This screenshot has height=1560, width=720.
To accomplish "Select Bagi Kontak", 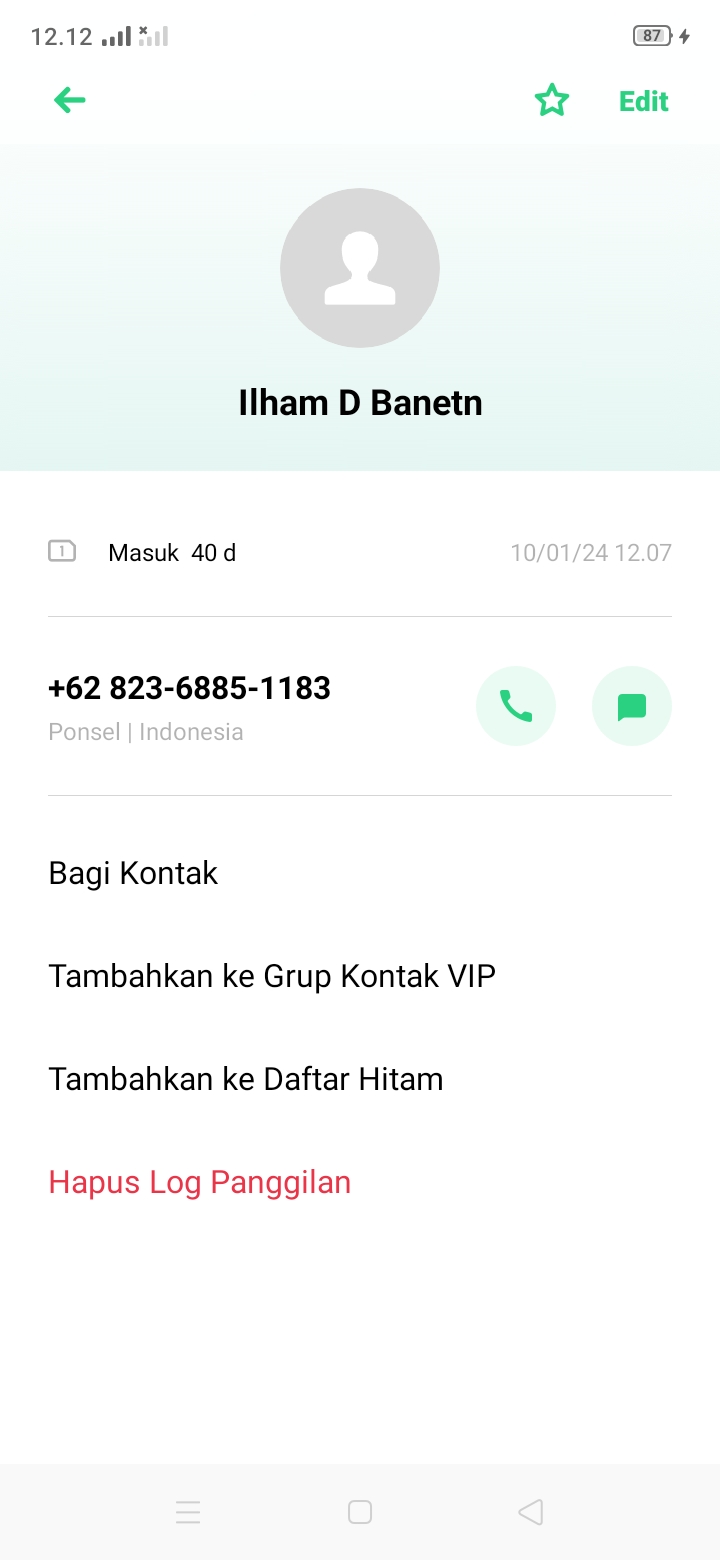I will [133, 873].
